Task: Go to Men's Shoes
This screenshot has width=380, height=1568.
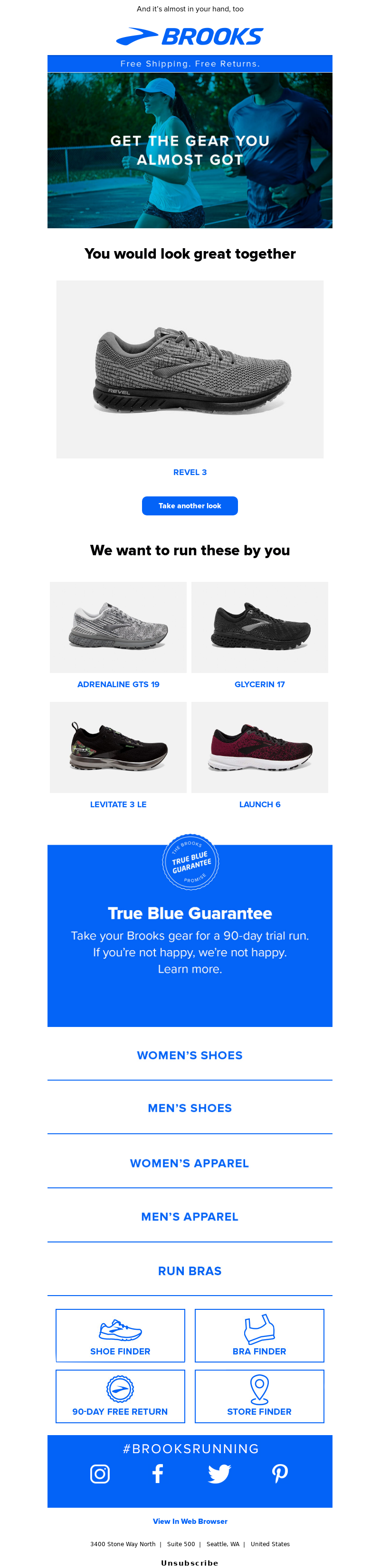Action: [x=190, y=1108]
